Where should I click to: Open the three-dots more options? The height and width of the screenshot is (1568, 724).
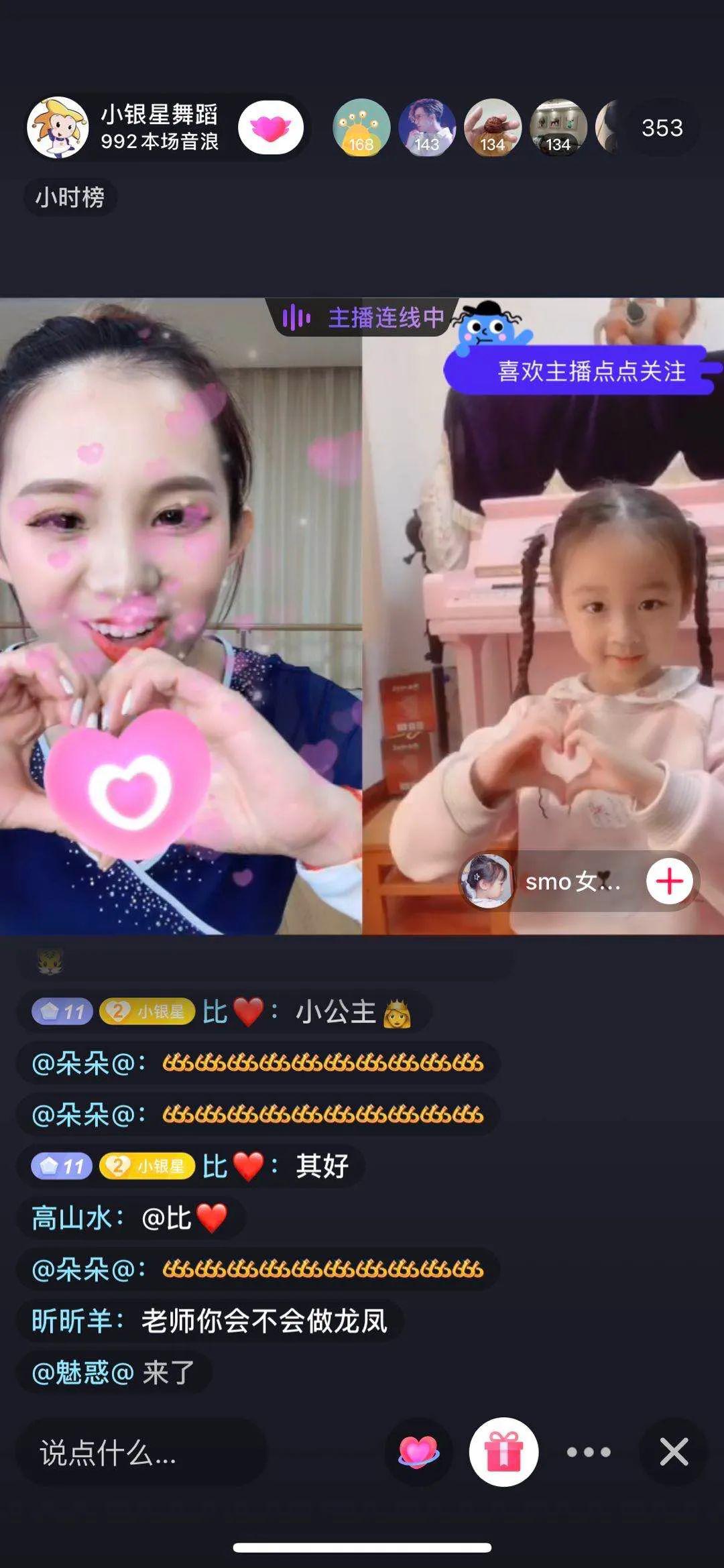point(589,1452)
